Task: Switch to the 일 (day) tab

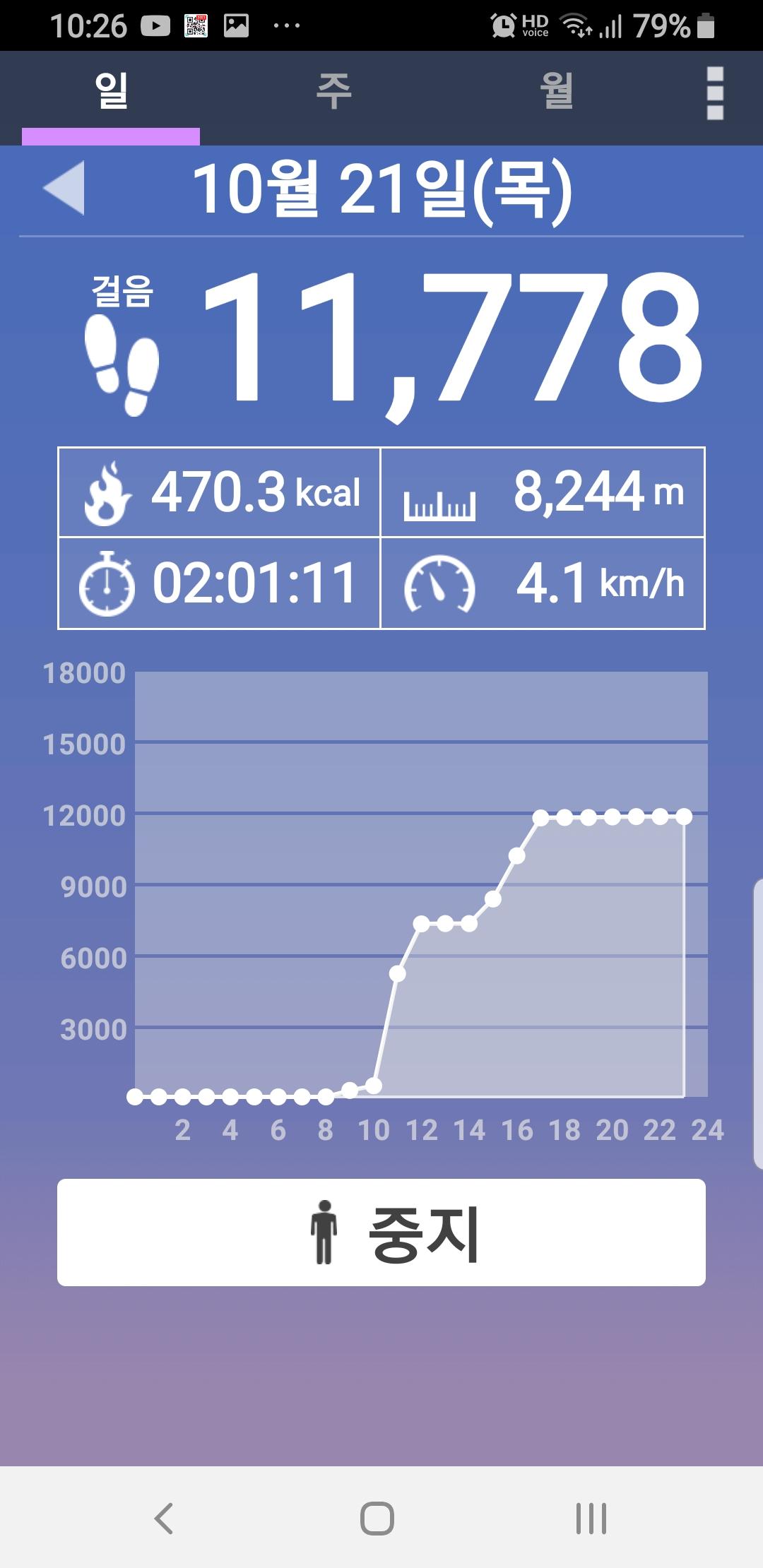Action: pos(111,92)
